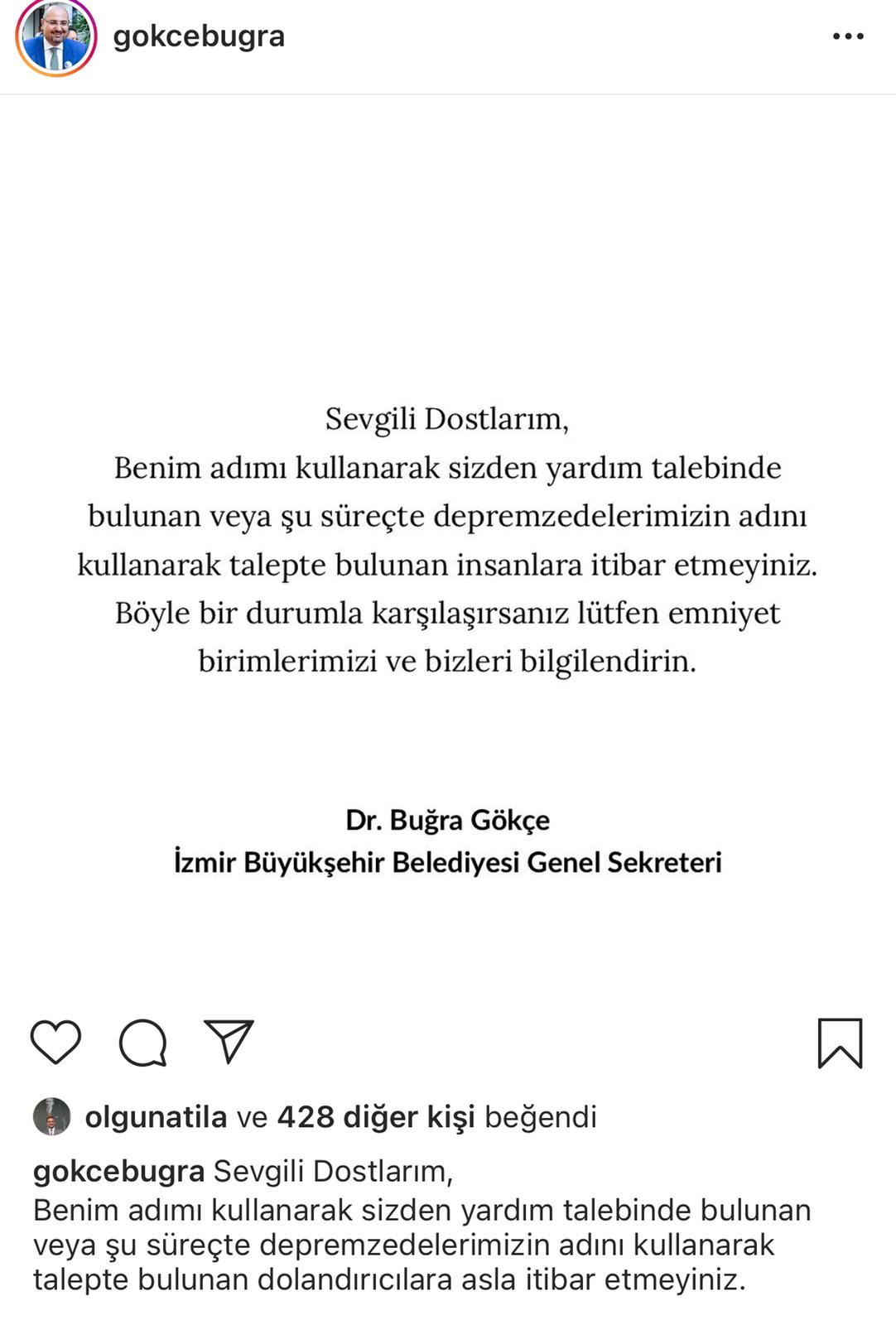
Task: Open the three-dot post options menu
Action: click(848, 36)
